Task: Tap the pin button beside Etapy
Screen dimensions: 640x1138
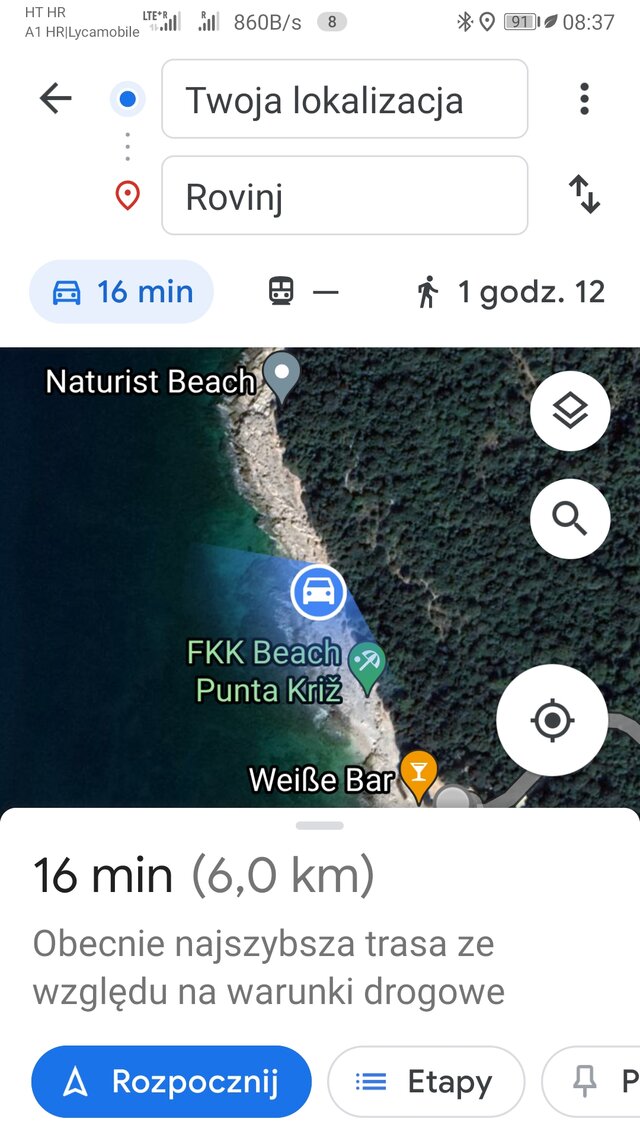Action: click(x=590, y=1081)
